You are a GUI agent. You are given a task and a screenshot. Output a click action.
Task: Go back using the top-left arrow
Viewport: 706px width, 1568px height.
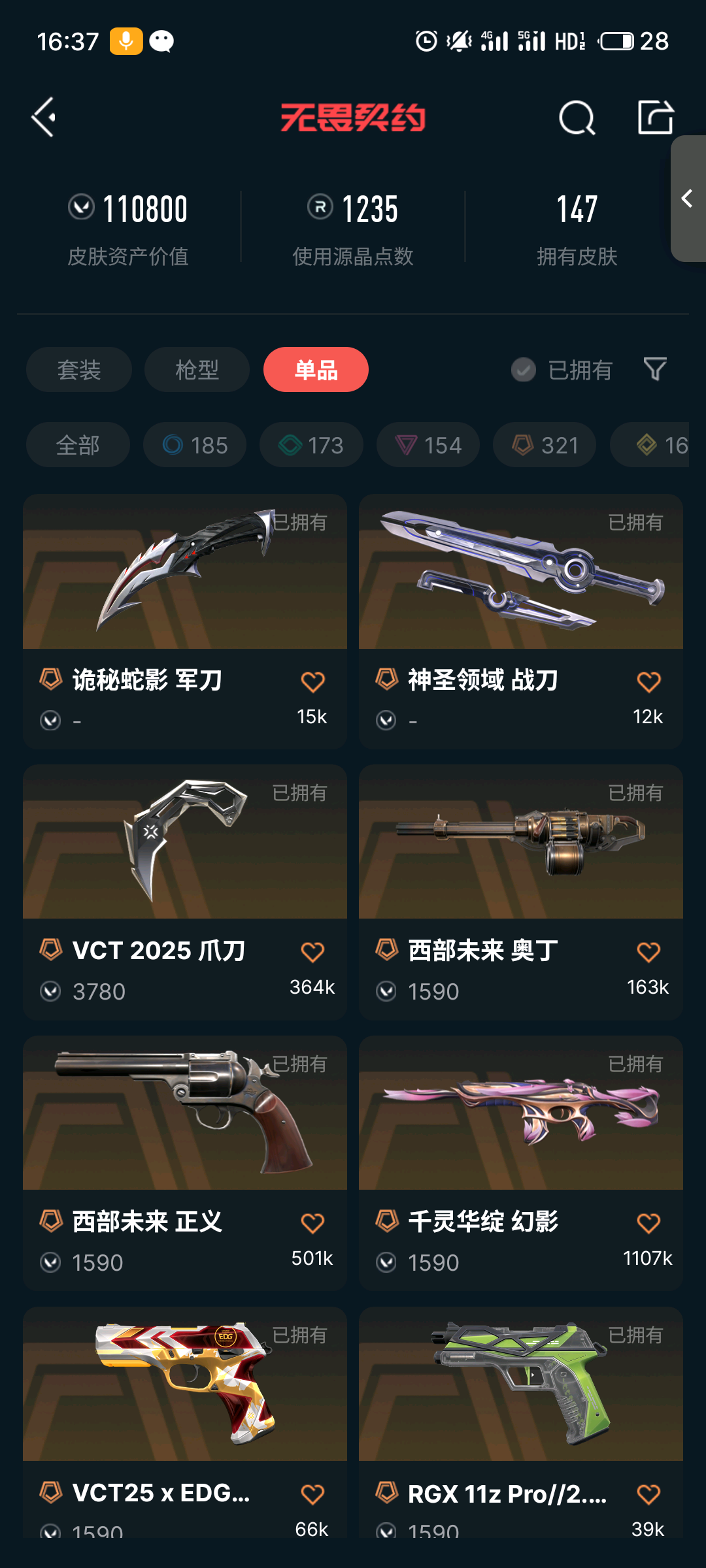(x=44, y=118)
